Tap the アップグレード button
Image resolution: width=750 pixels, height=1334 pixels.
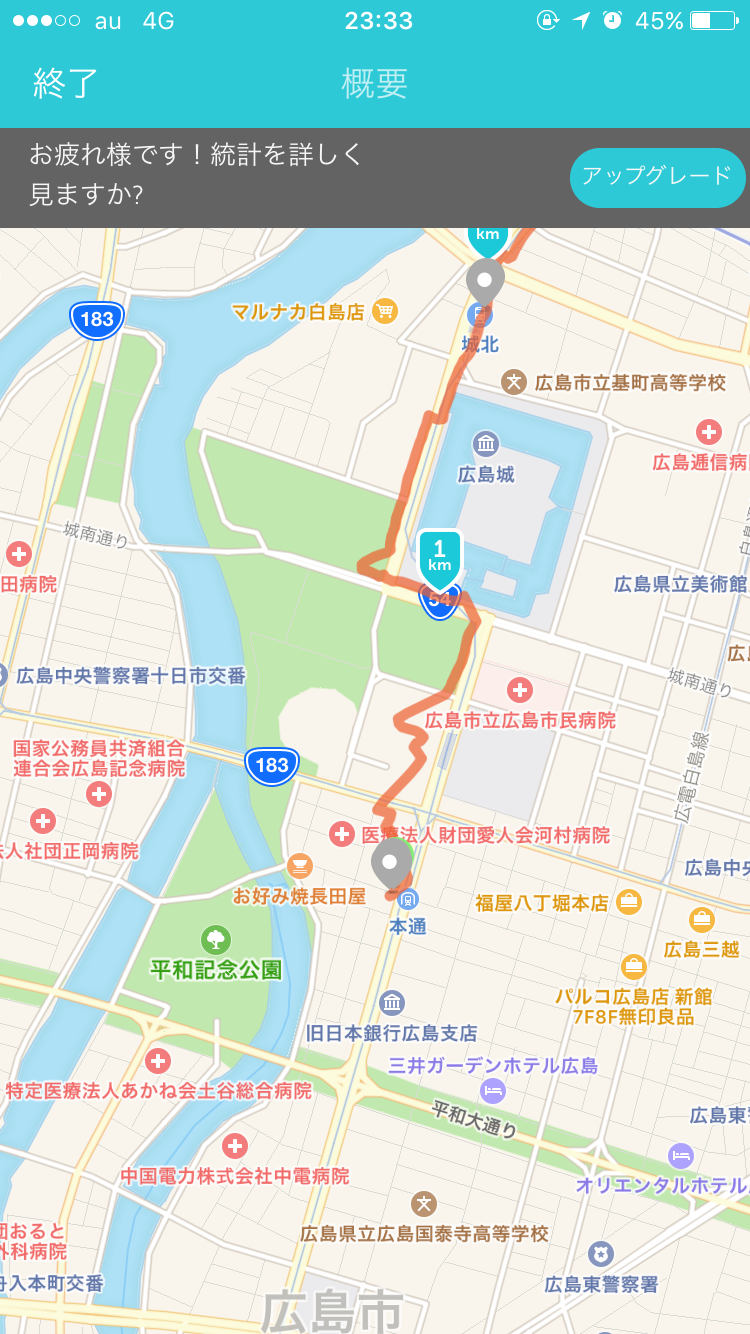[657, 177]
